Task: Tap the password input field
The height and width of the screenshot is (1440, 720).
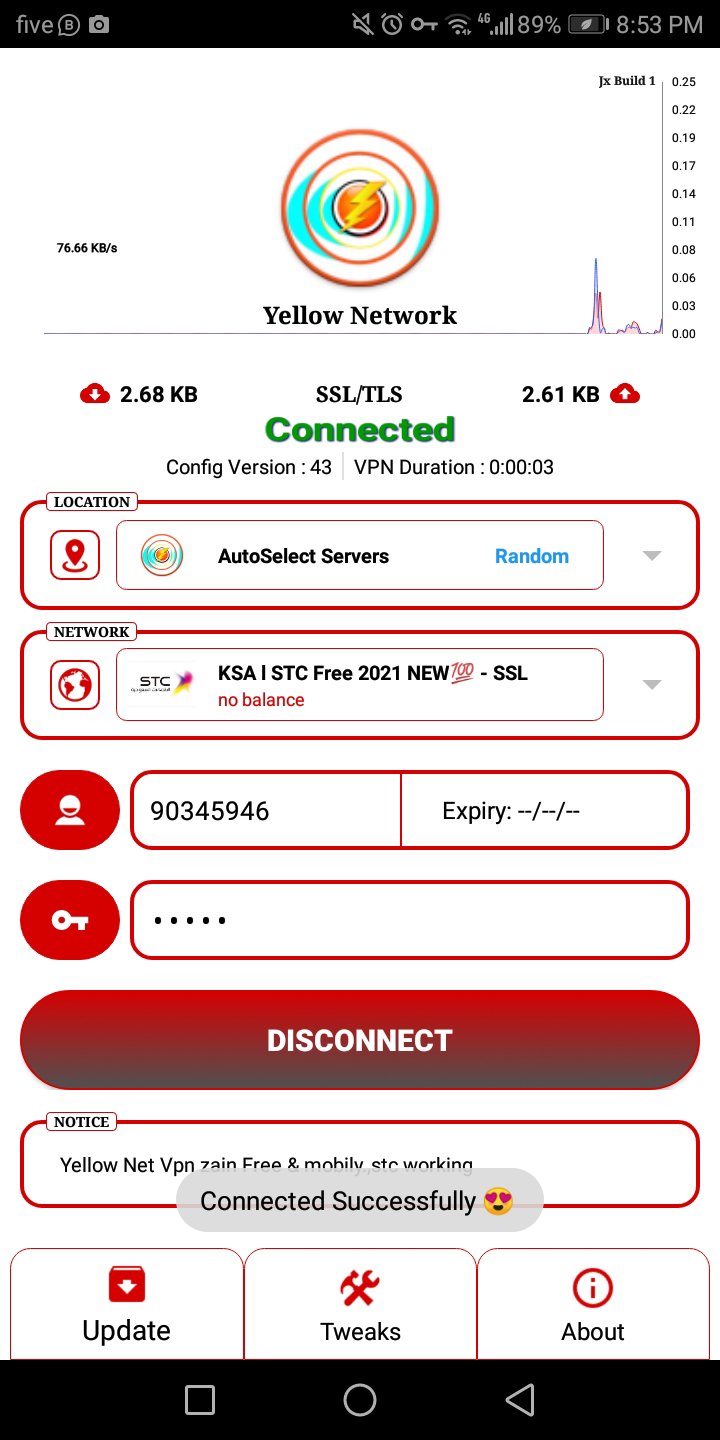Action: 410,919
